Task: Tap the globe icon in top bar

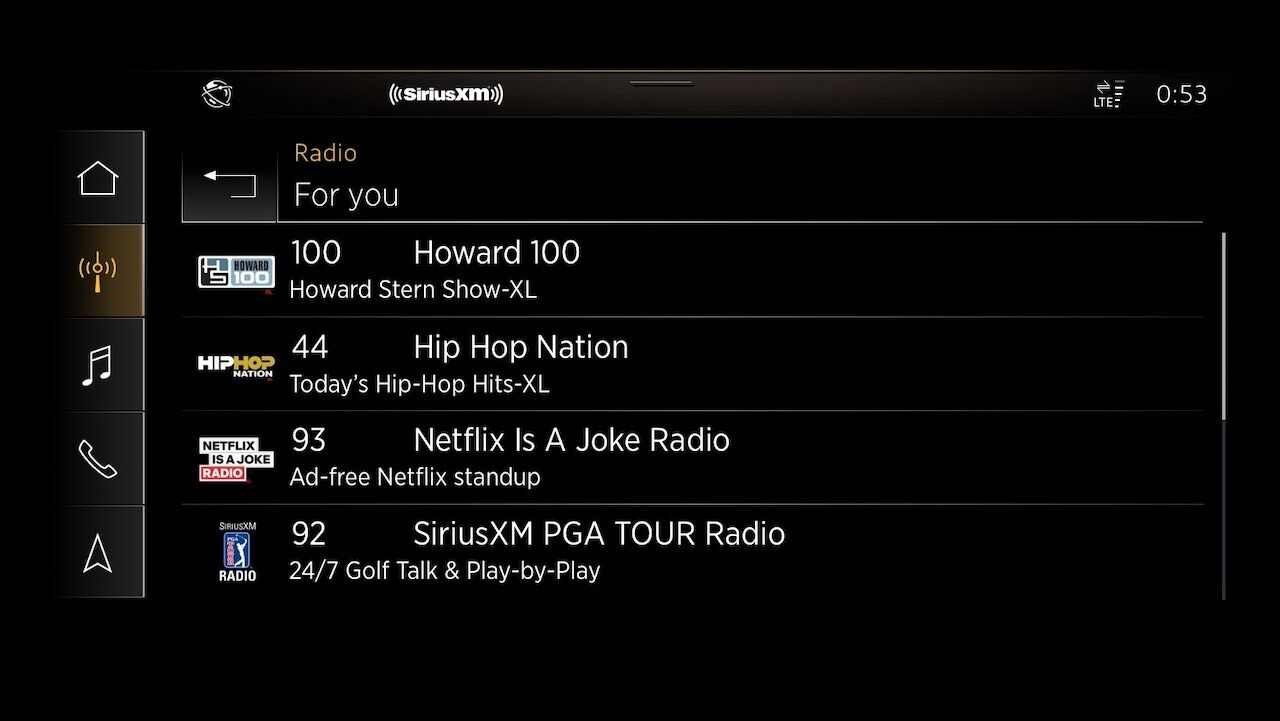Action: (217, 94)
